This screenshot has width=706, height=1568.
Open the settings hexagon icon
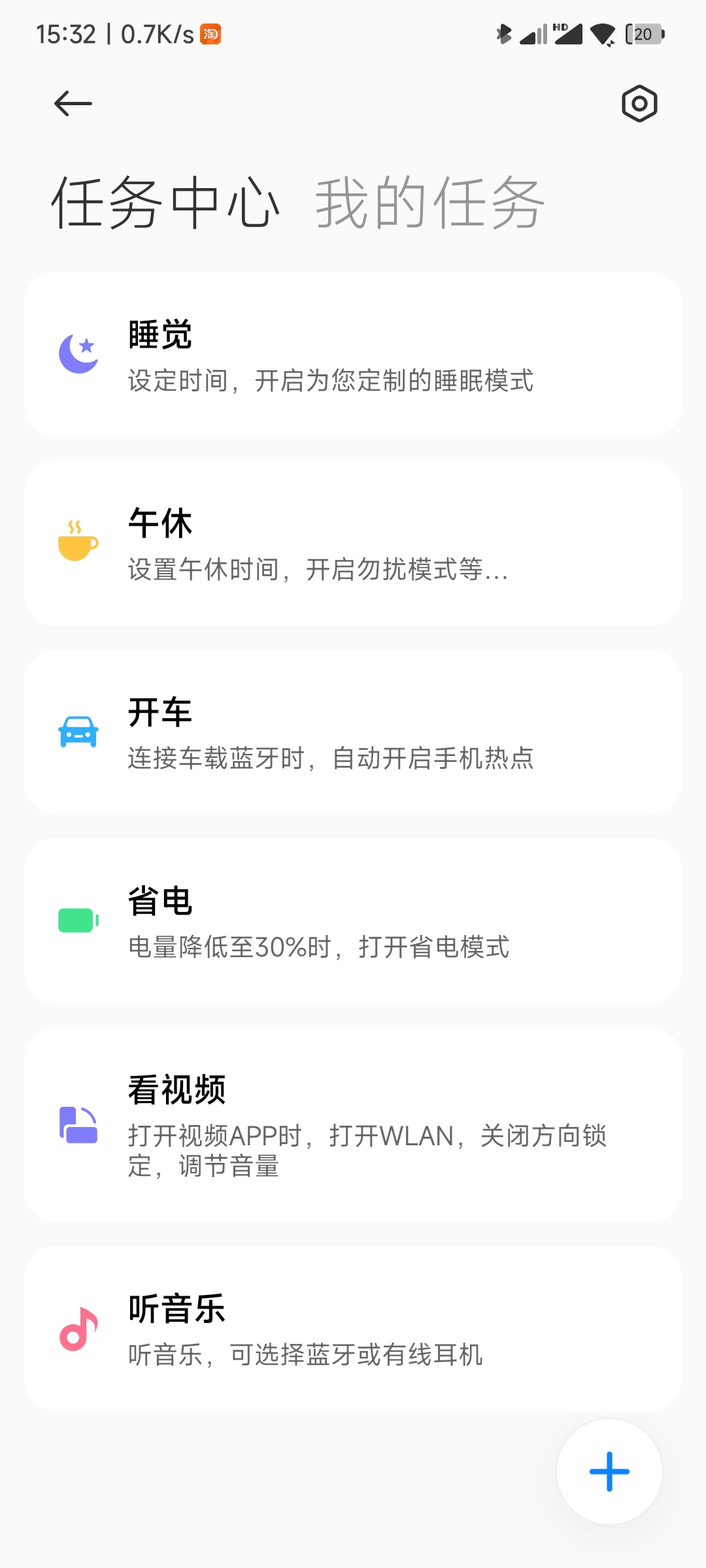tap(639, 103)
